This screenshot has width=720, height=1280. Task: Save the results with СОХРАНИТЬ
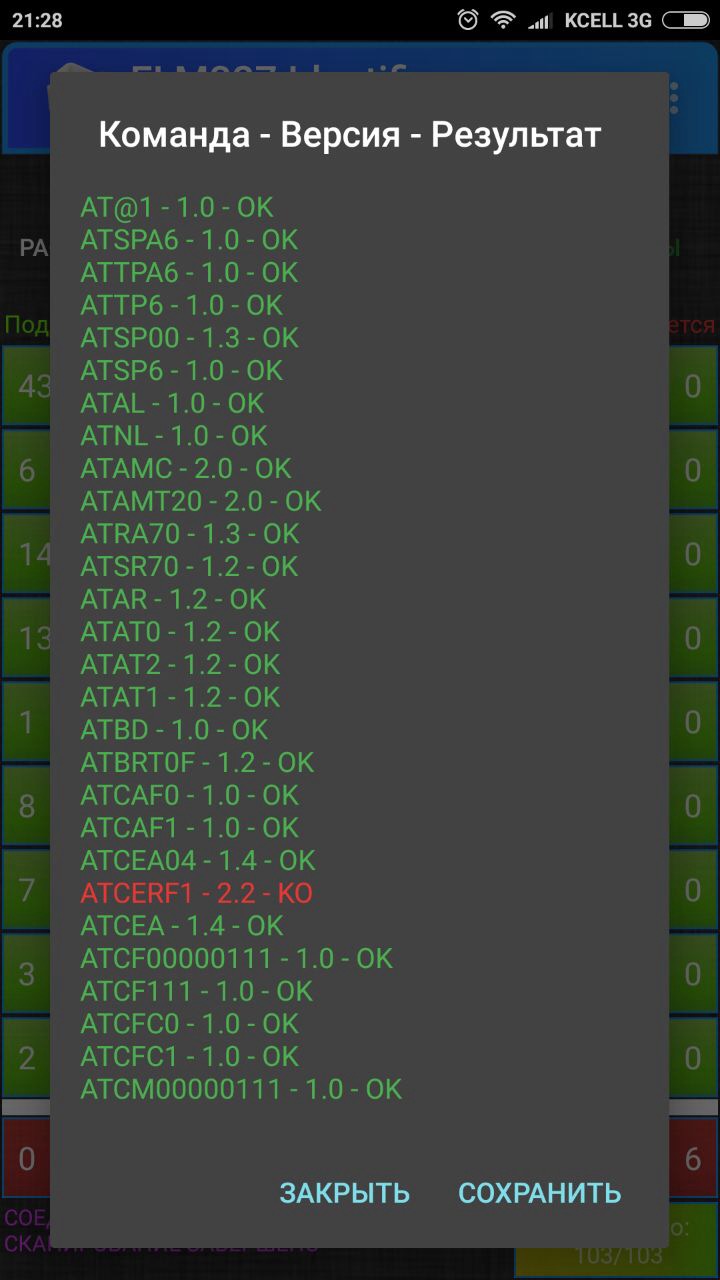click(540, 1193)
